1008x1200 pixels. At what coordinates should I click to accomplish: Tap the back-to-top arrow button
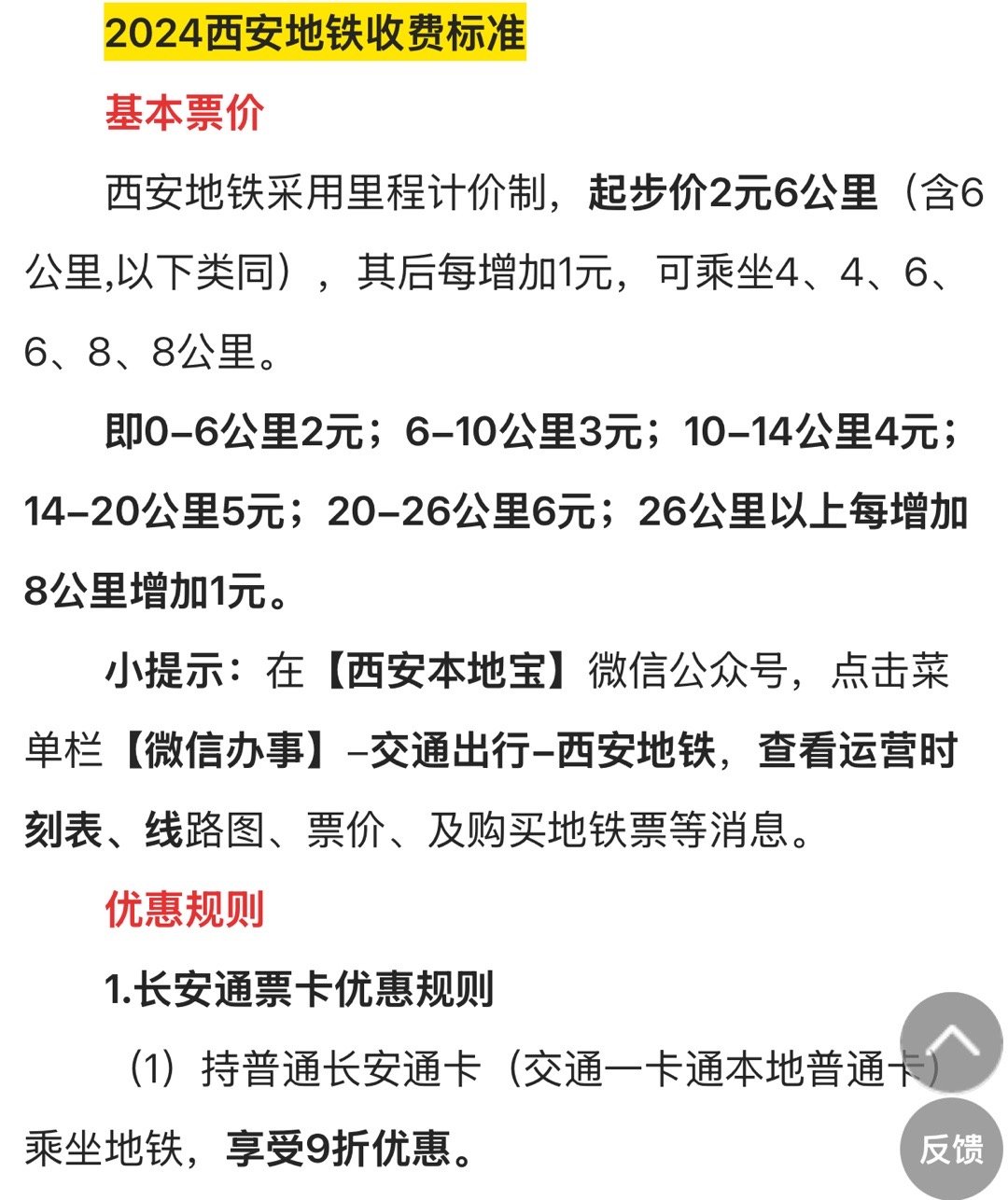(951, 1042)
